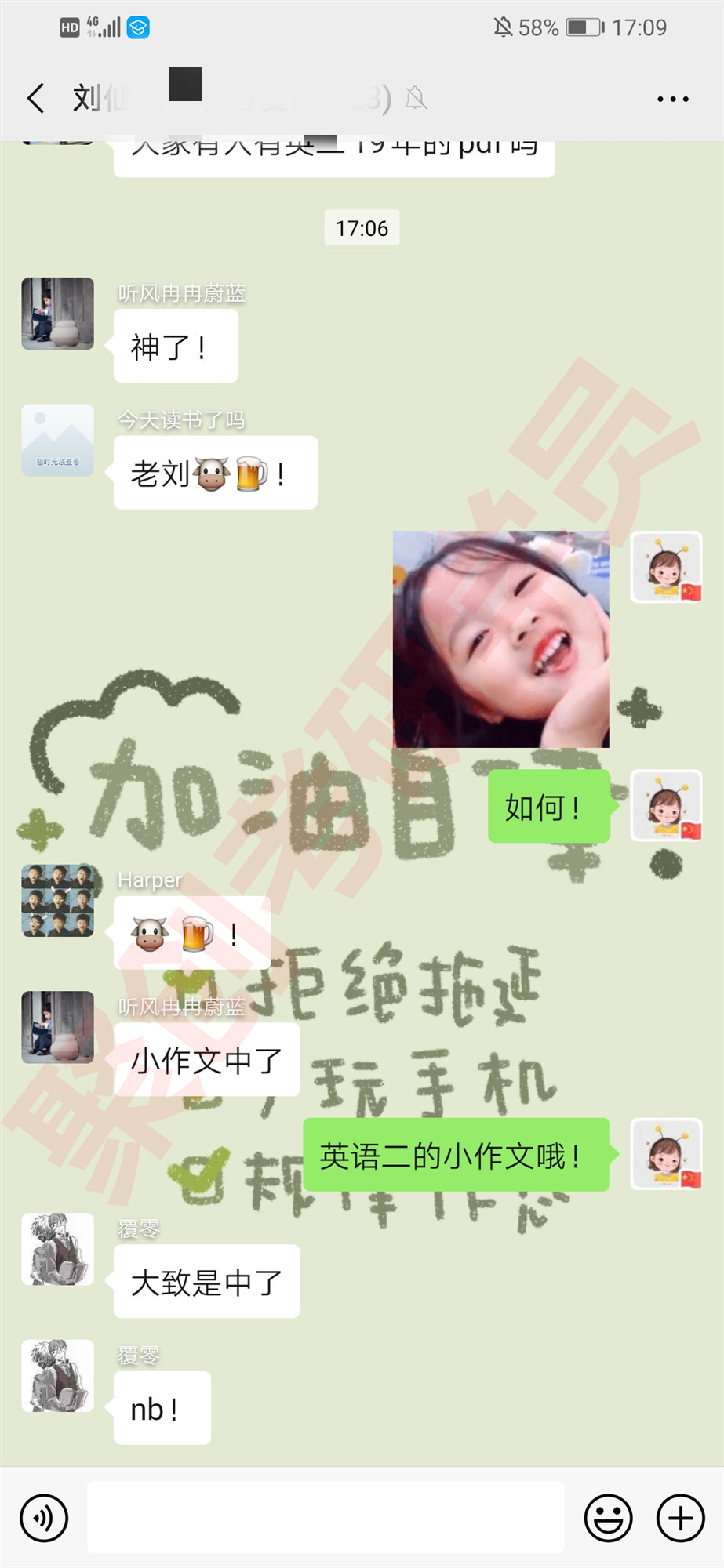Focus the message text field
Screen dimensions: 724x1568
326,1517
